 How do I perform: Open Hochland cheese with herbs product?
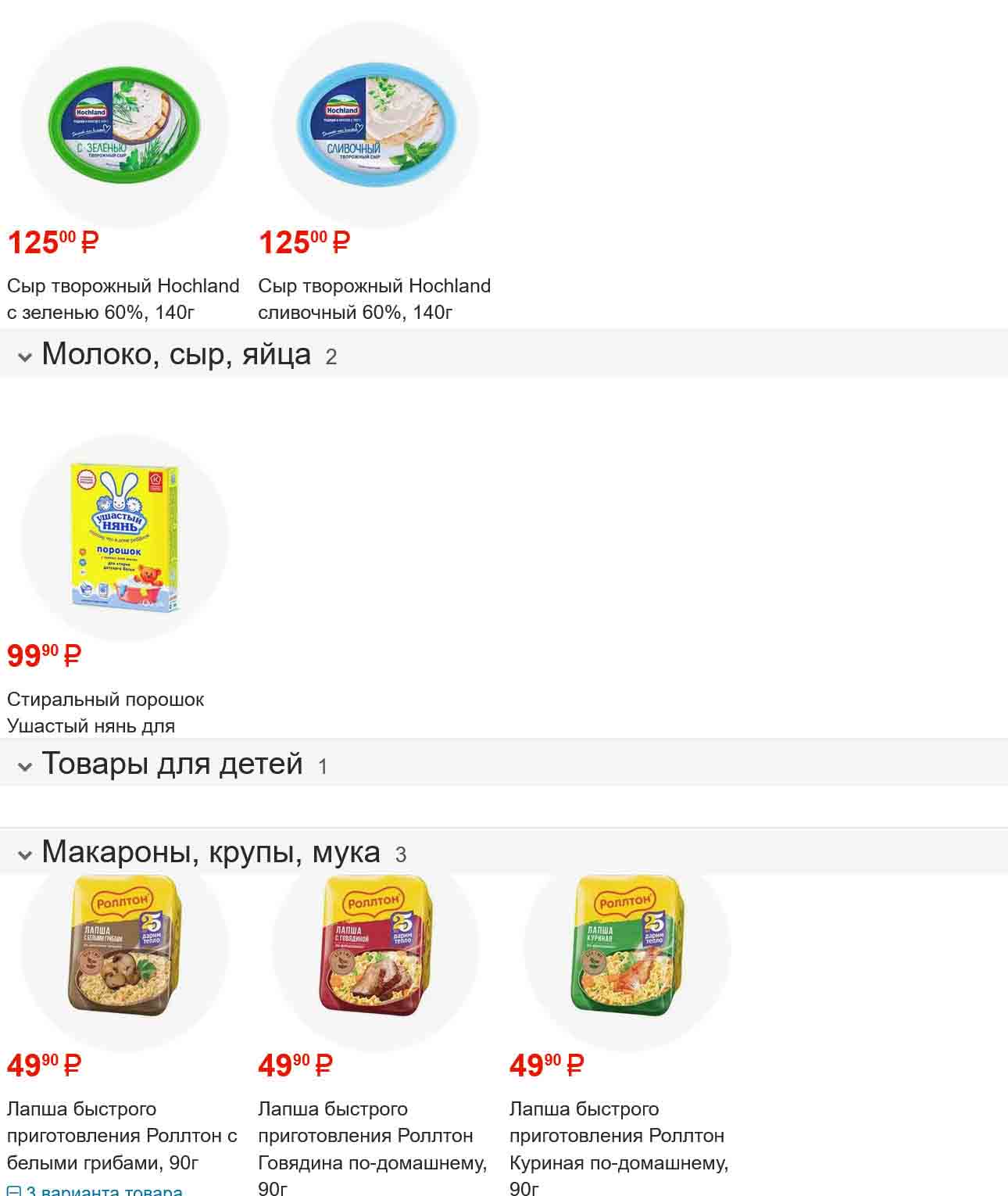(x=123, y=299)
